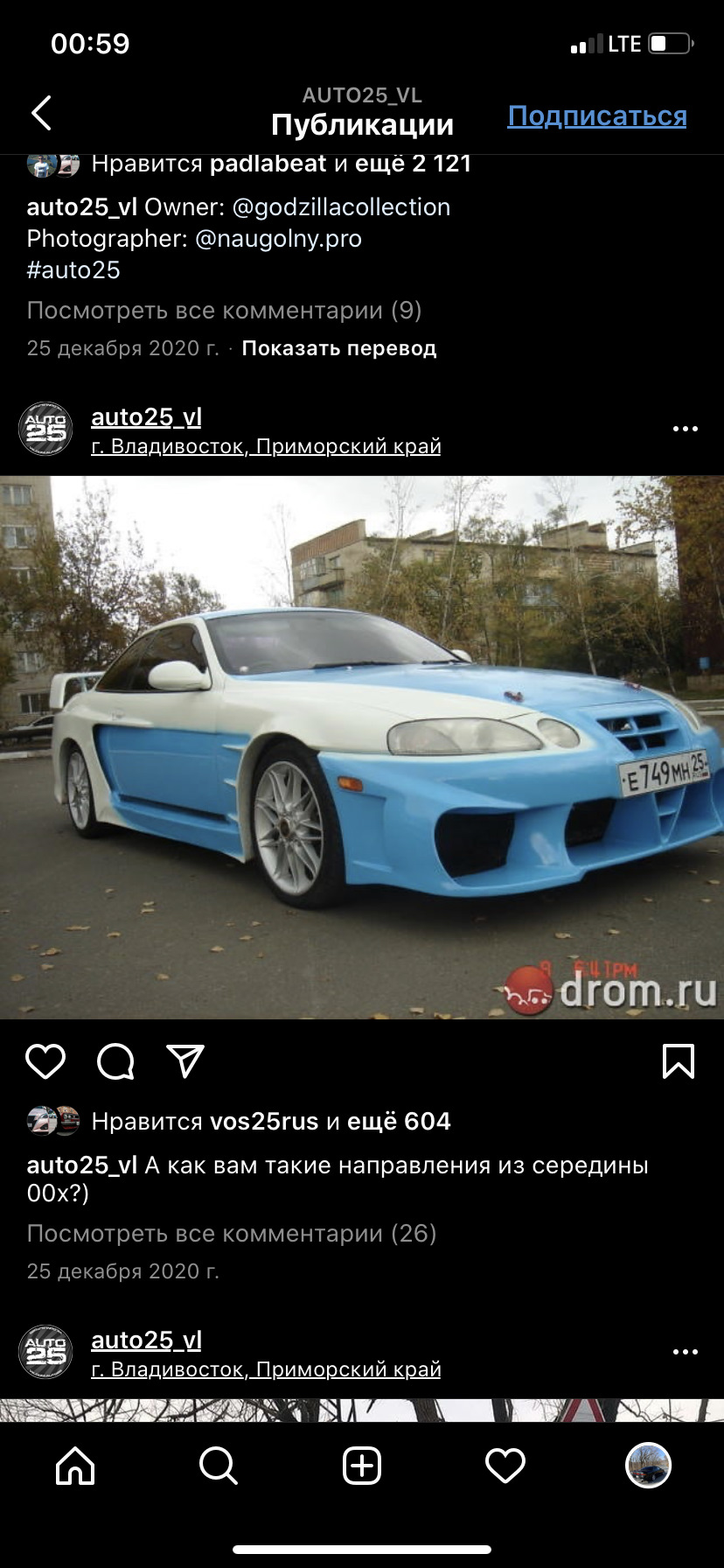Switch to the Search tab
Image resolution: width=724 pixels, height=1568 pixels.
point(218,1466)
